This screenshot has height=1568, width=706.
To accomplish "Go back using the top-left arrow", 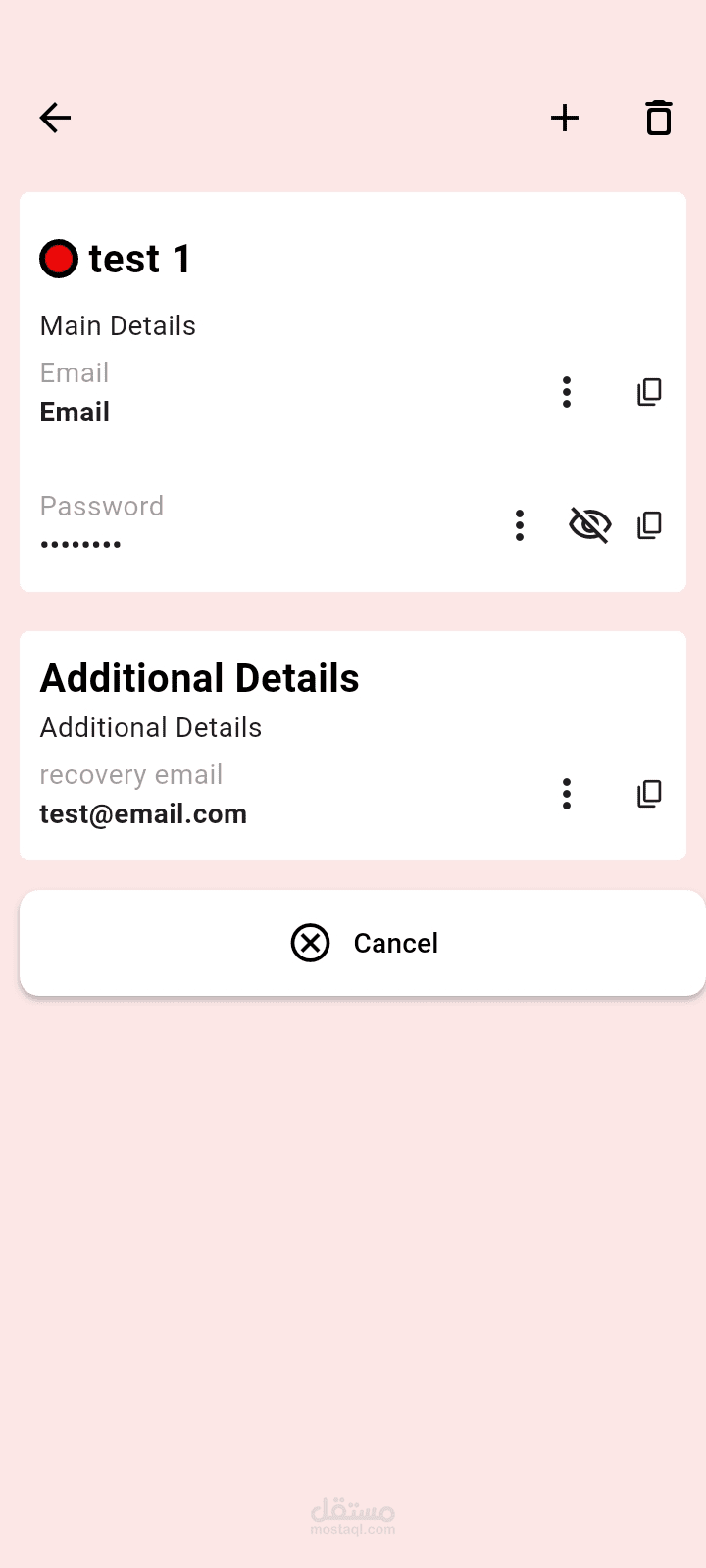I will [55, 118].
